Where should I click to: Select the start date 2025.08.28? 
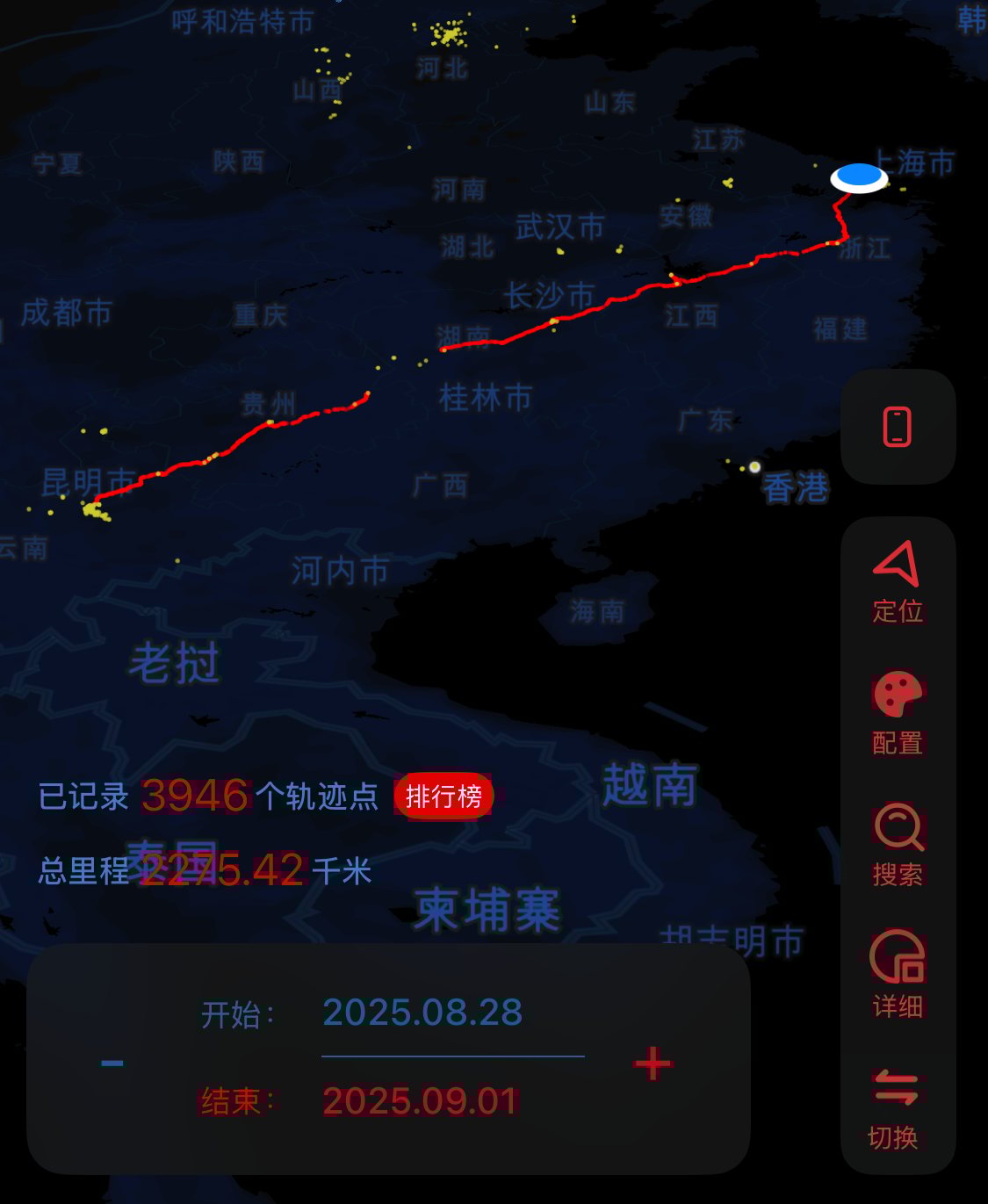(422, 1013)
